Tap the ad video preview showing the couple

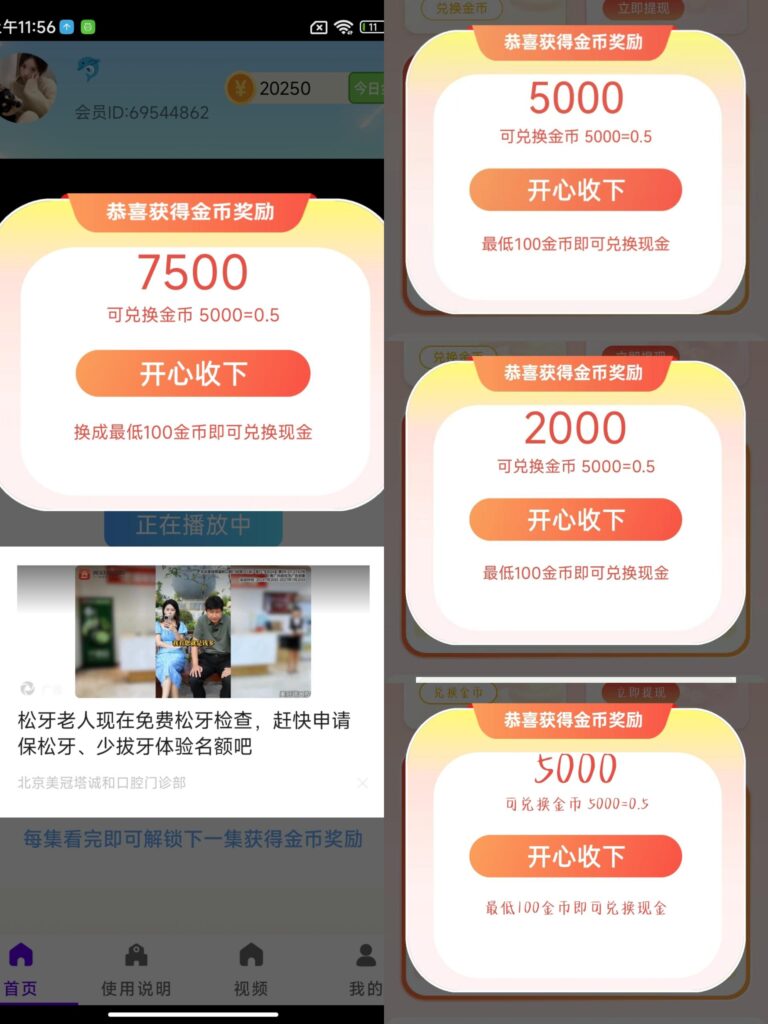point(192,630)
